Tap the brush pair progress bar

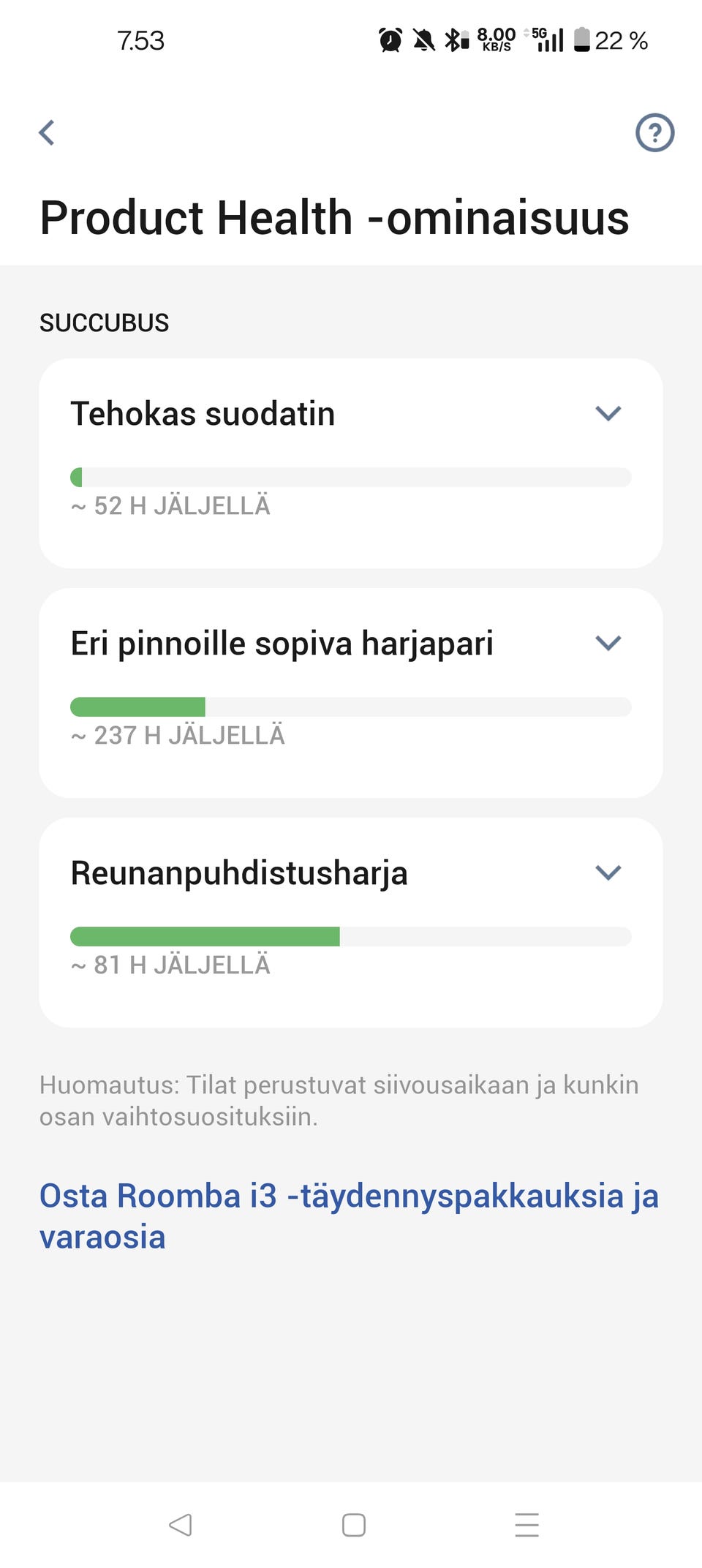pos(351,706)
